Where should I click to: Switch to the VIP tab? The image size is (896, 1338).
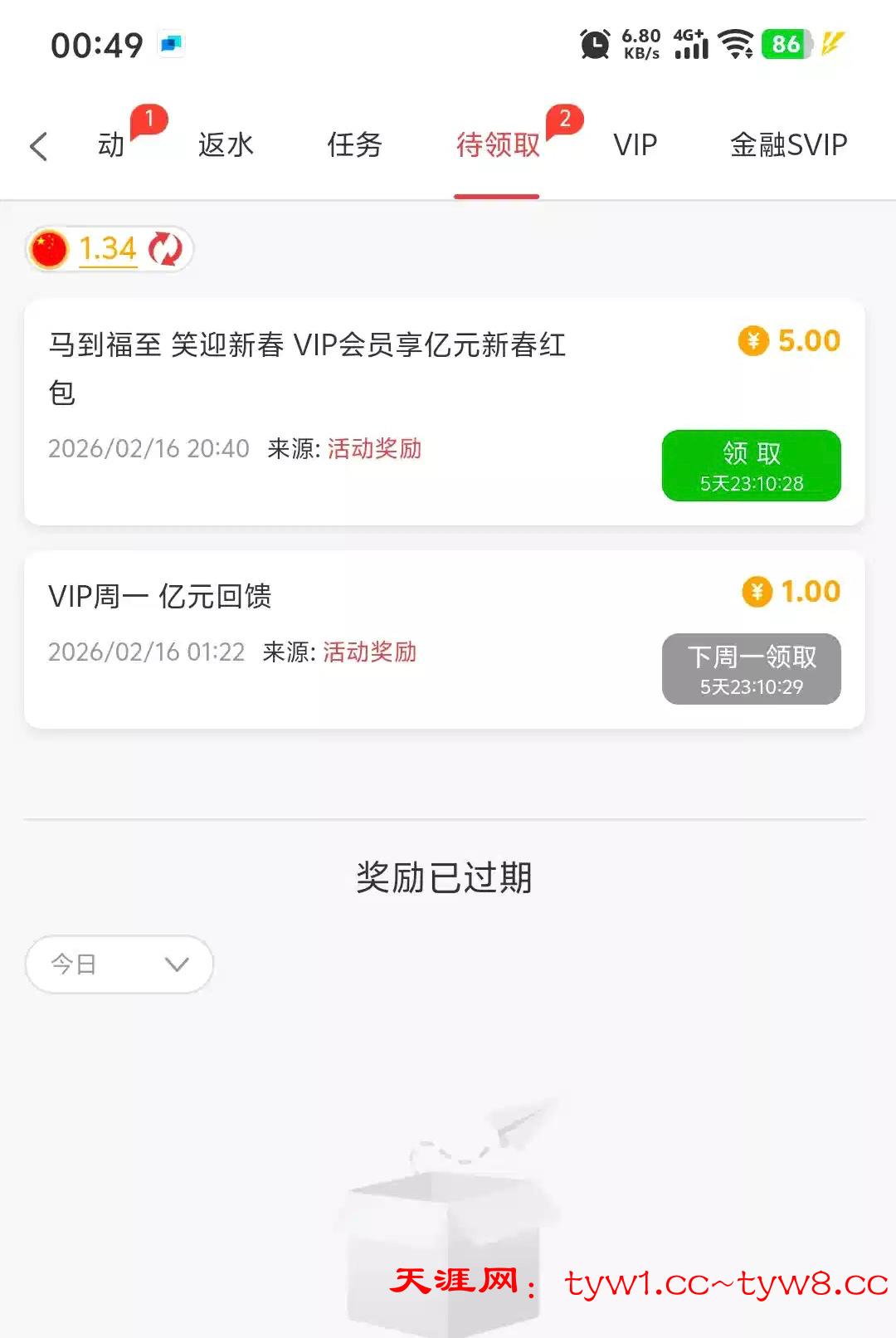pos(635,145)
